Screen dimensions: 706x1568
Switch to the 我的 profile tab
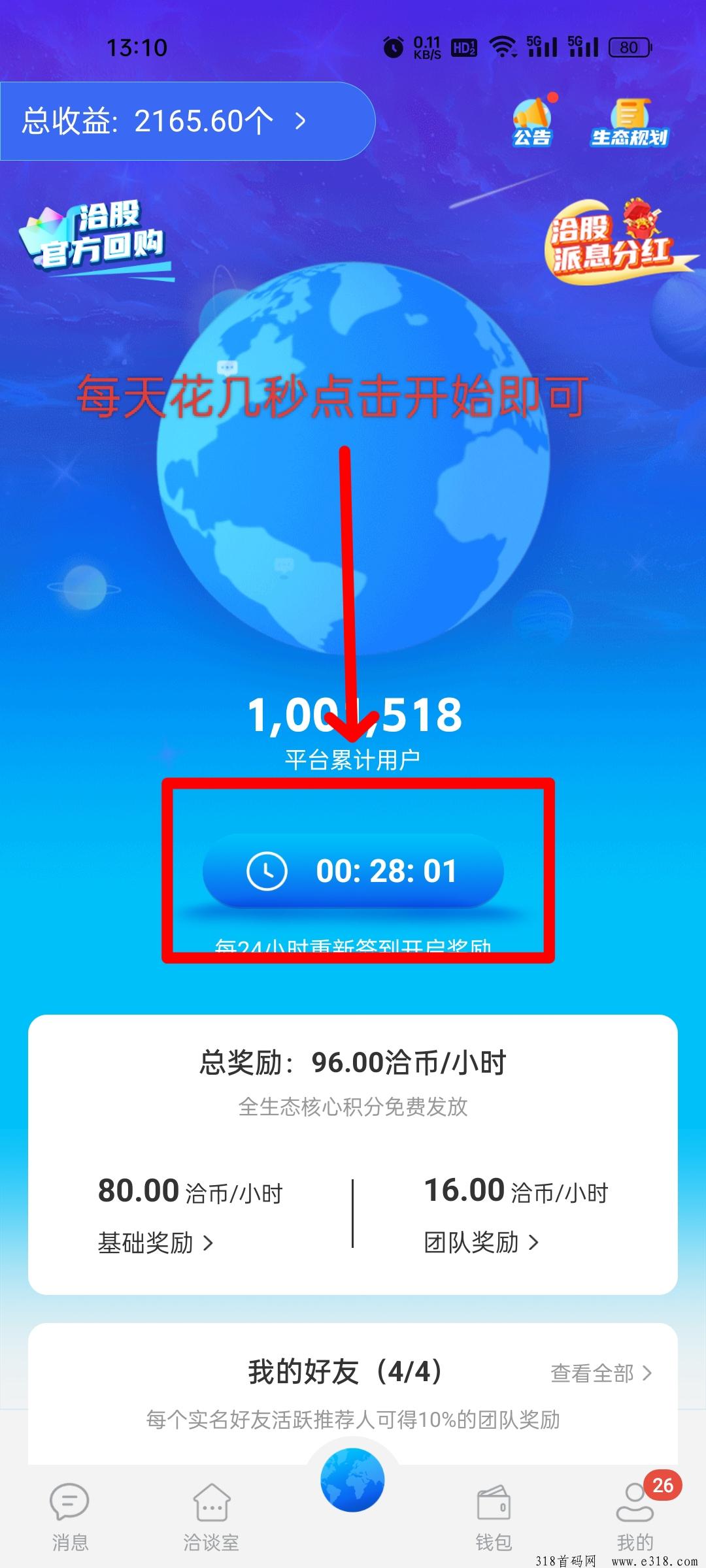pos(635,1517)
